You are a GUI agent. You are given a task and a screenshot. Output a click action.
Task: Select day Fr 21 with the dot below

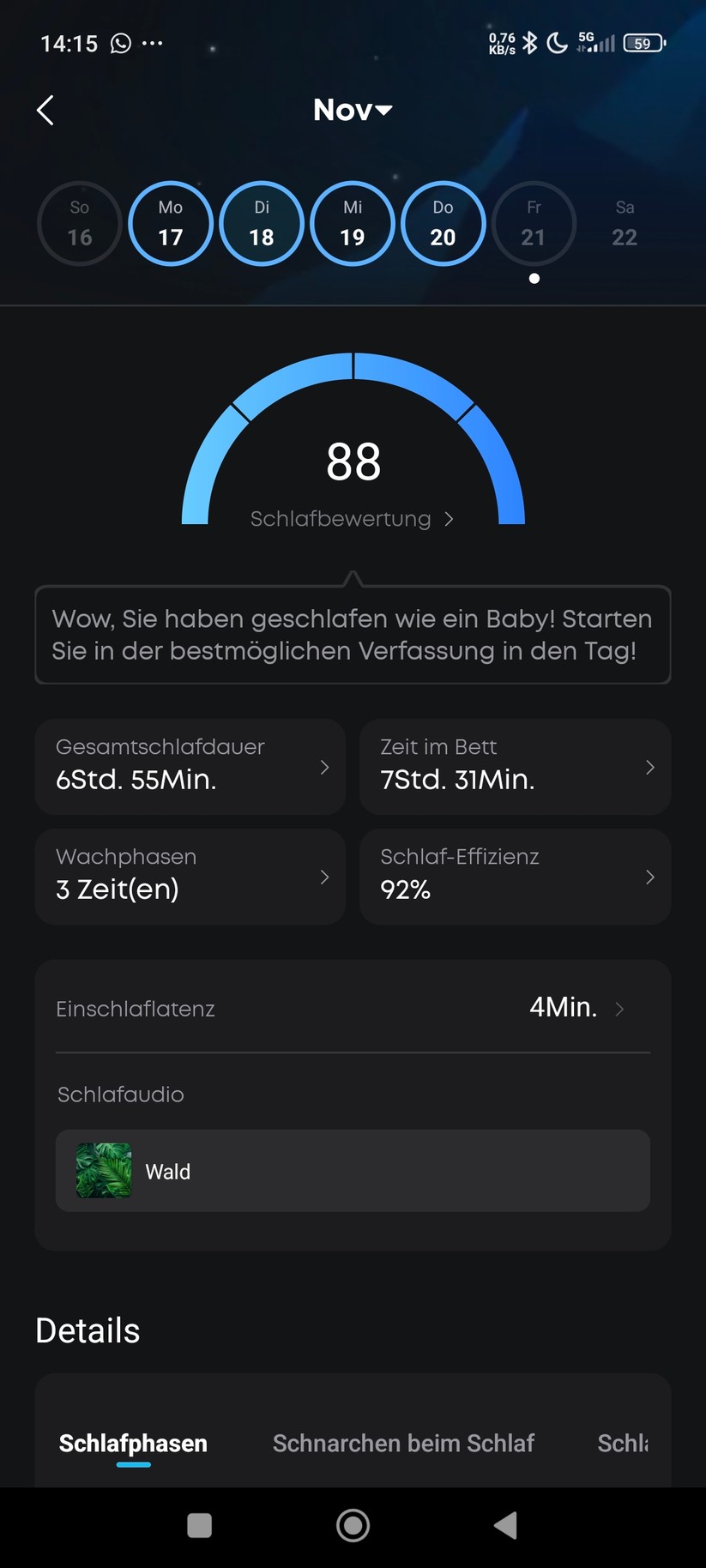(534, 223)
